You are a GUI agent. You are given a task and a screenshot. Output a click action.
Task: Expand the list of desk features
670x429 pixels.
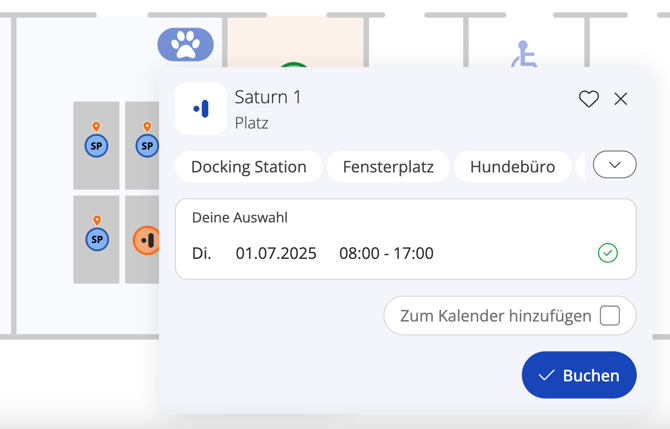614,165
